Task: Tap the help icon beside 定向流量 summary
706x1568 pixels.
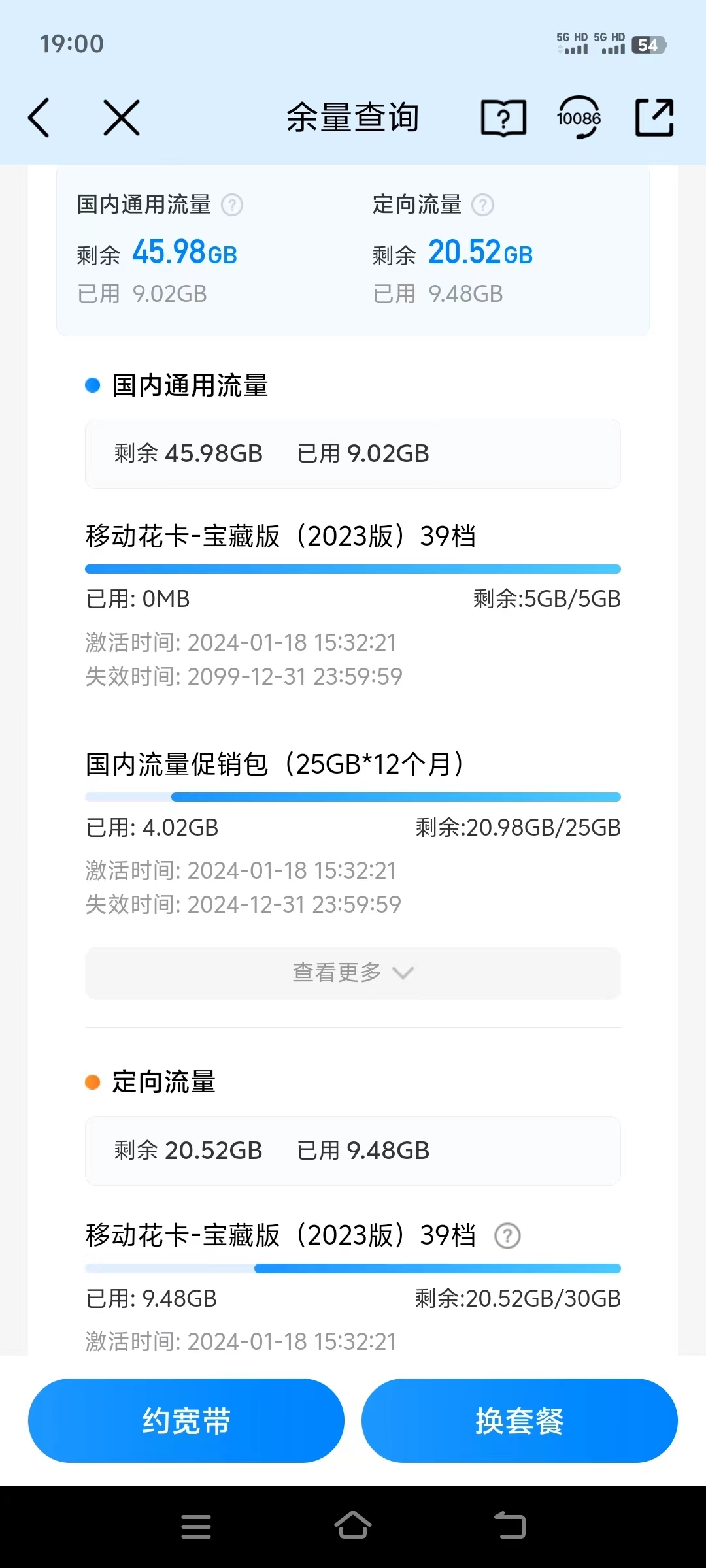Action: tap(483, 205)
